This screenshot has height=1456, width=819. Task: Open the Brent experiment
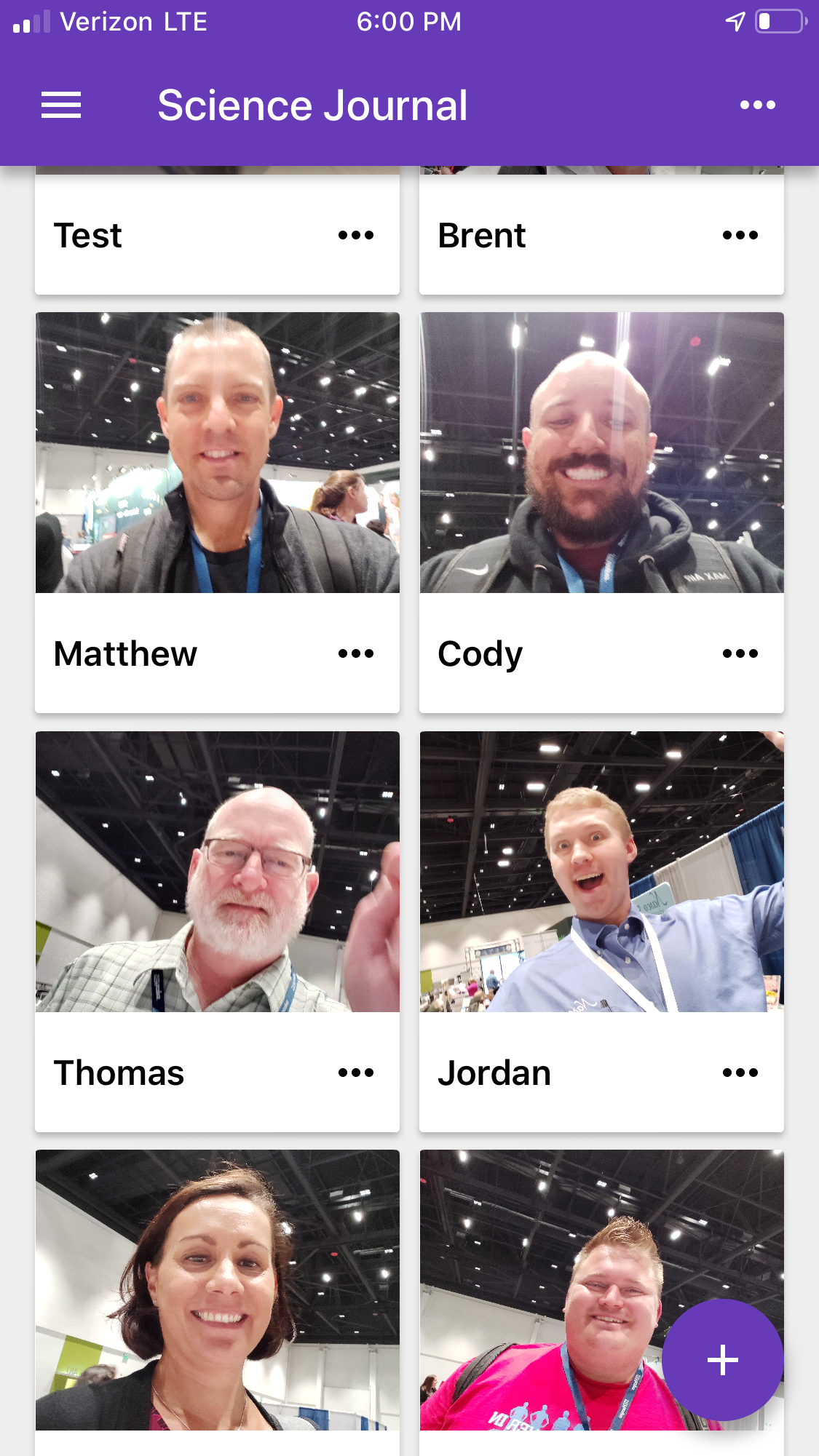tap(601, 231)
